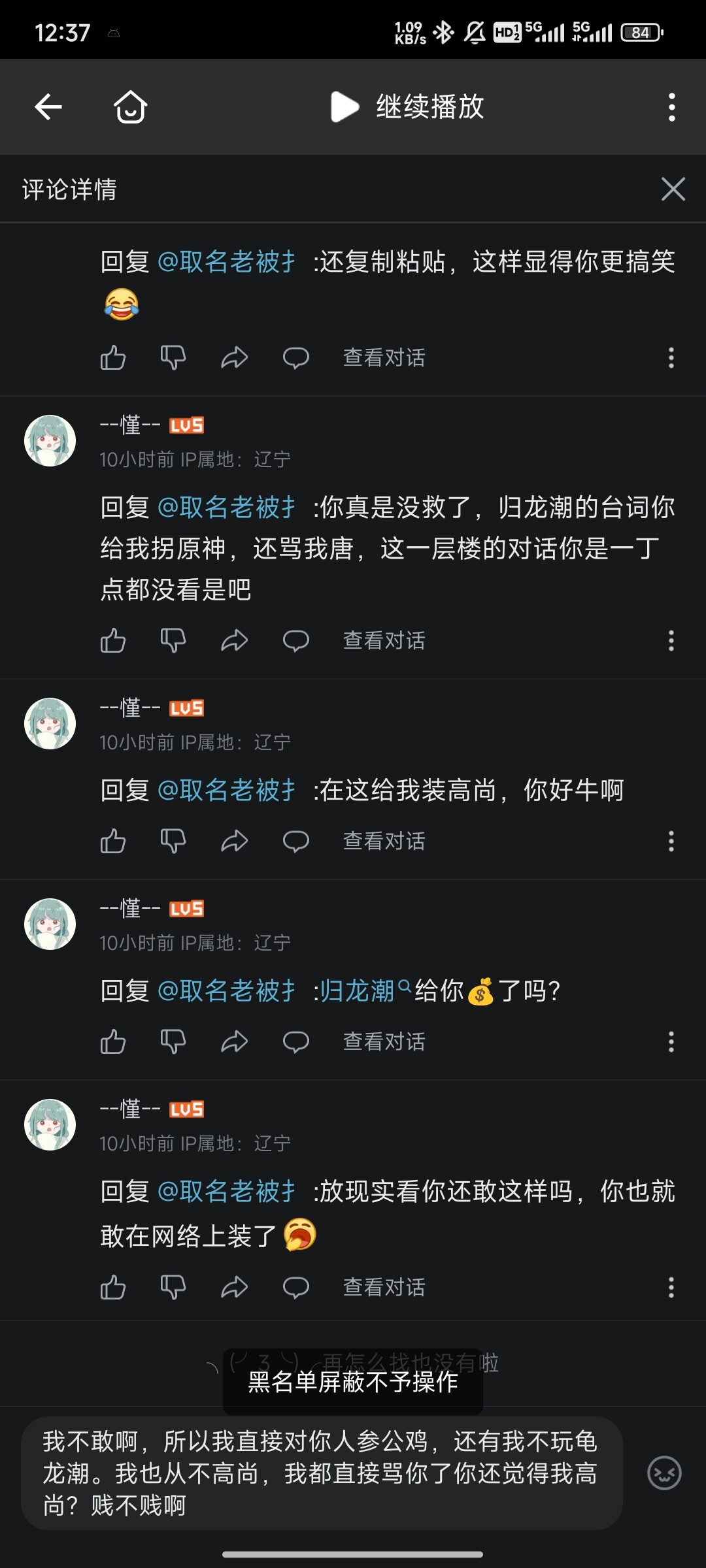This screenshot has width=706, height=1568.
Task: Like the comment about 还复制粘贴
Action: [x=113, y=358]
